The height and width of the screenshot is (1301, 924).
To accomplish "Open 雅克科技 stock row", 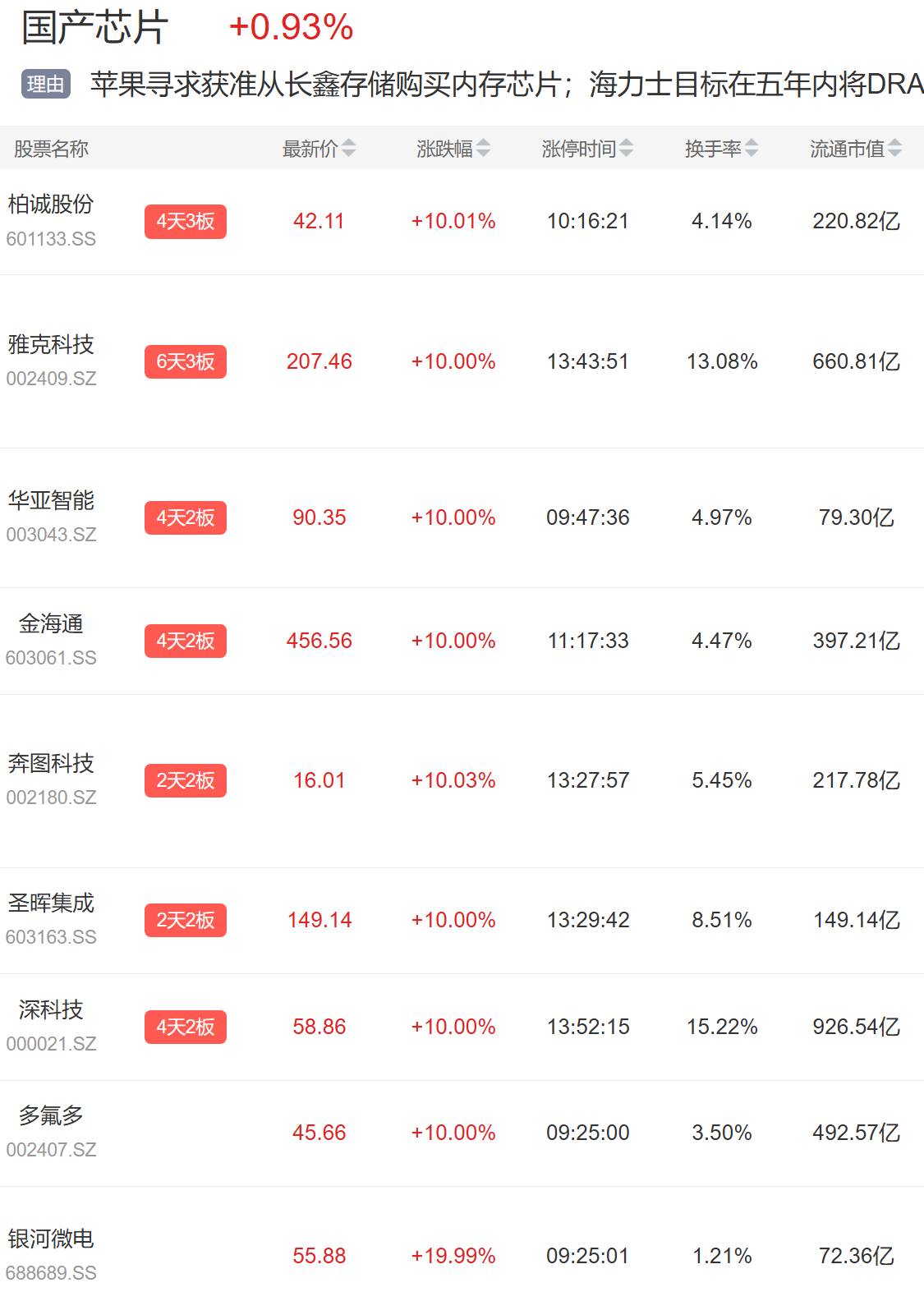I will pyautogui.click(x=462, y=361).
